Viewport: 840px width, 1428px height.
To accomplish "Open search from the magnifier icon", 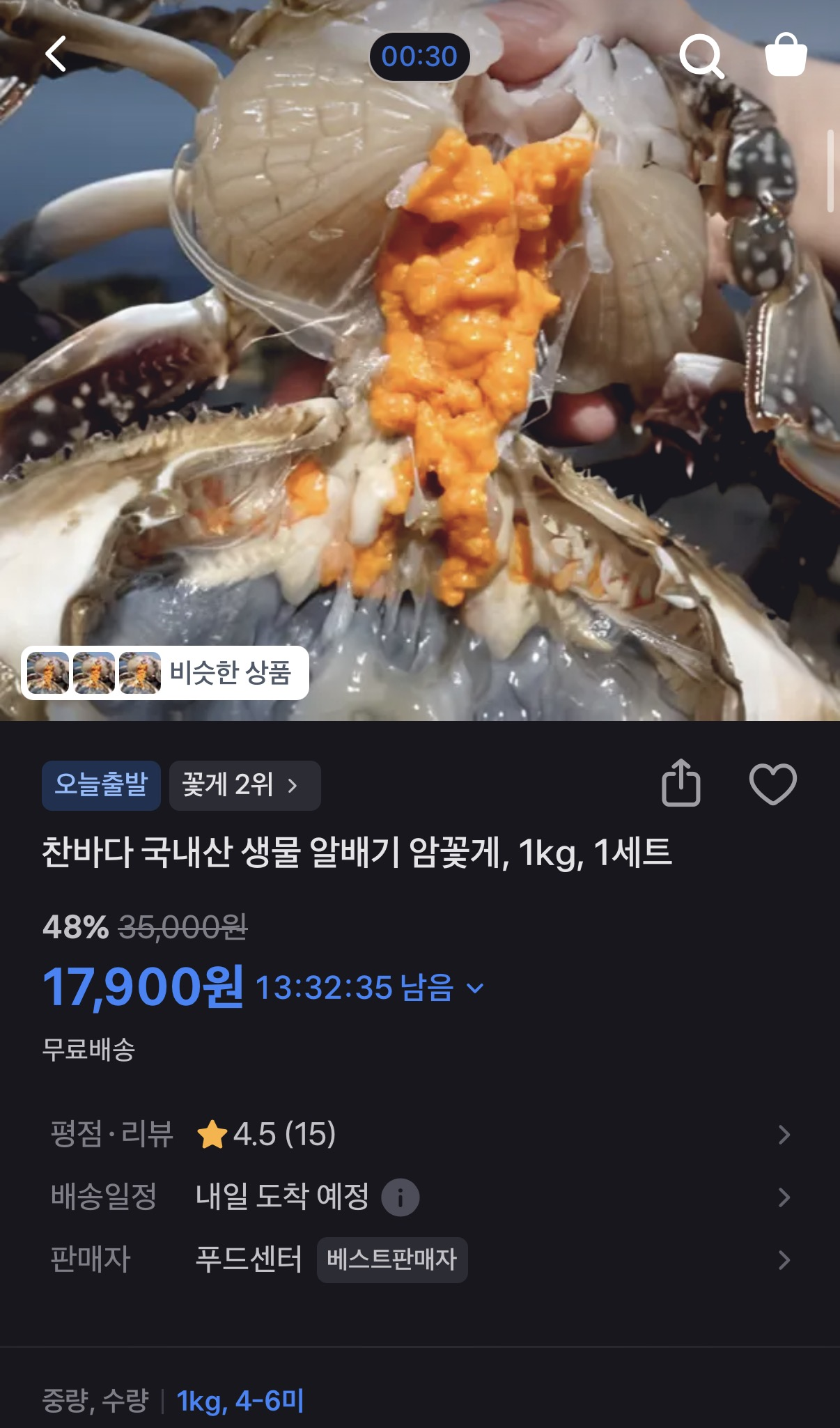I will [701, 56].
